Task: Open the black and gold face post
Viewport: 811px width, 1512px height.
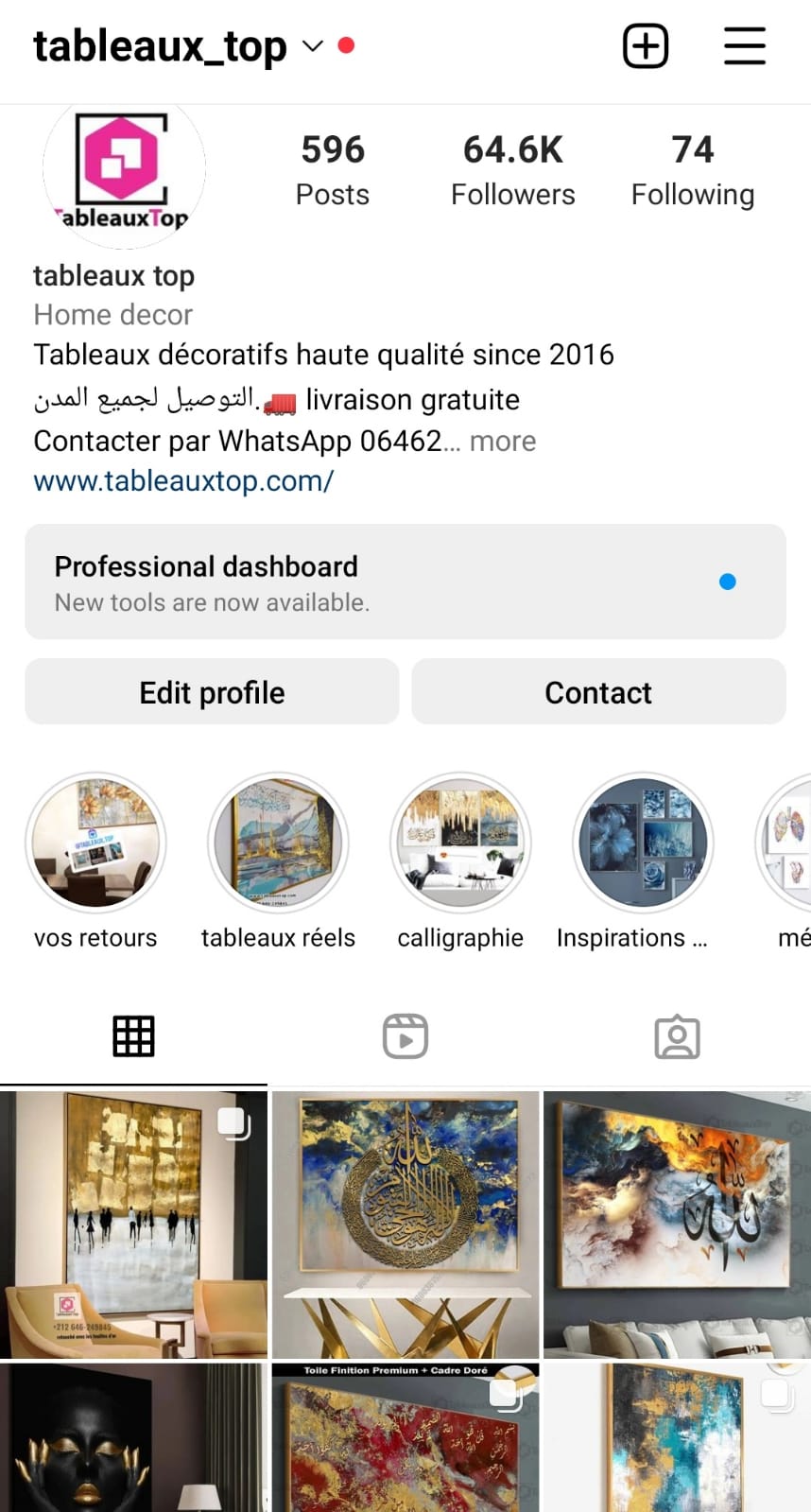Action: click(x=133, y=1437)
